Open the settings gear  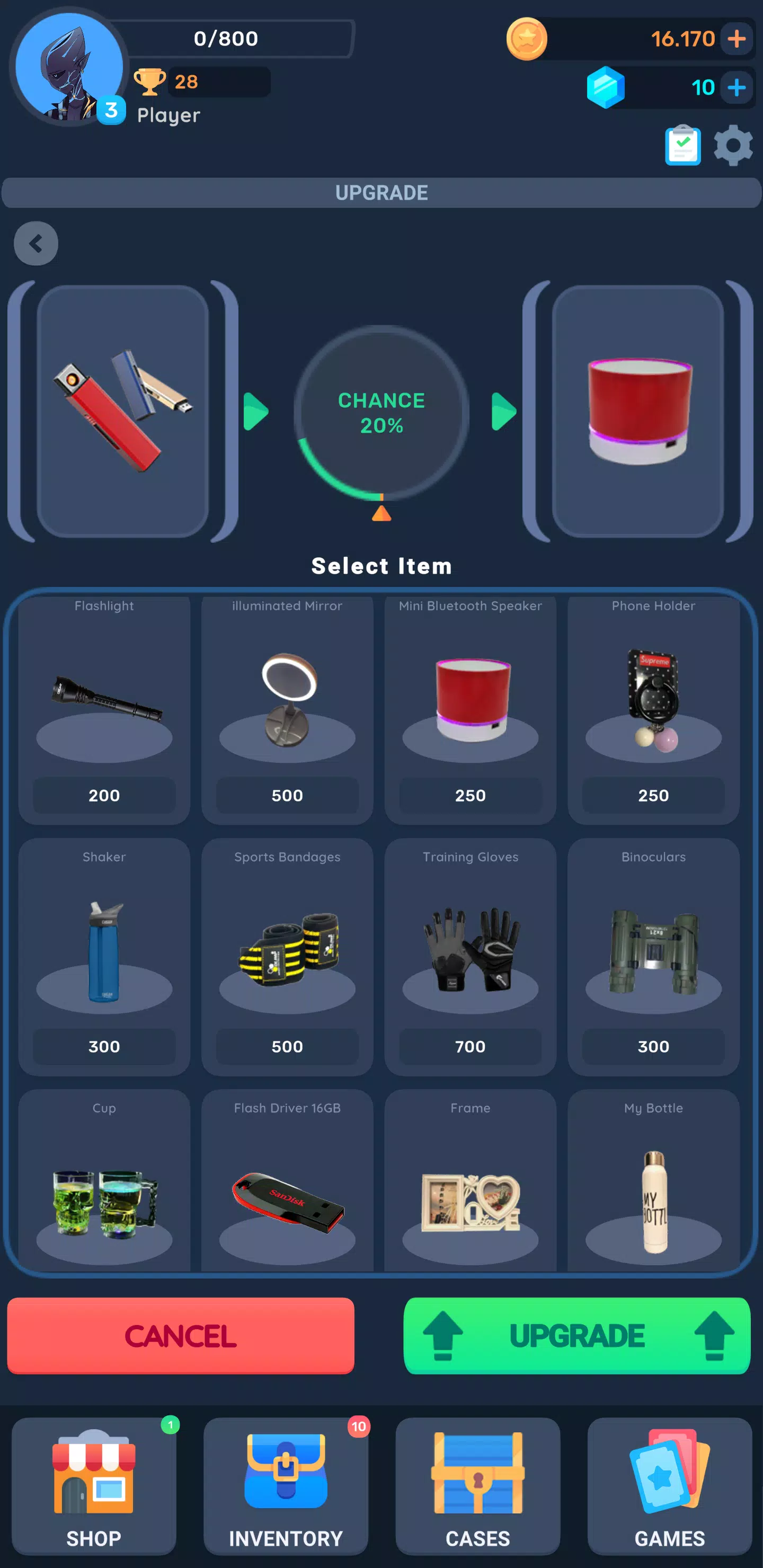point(733,146)
